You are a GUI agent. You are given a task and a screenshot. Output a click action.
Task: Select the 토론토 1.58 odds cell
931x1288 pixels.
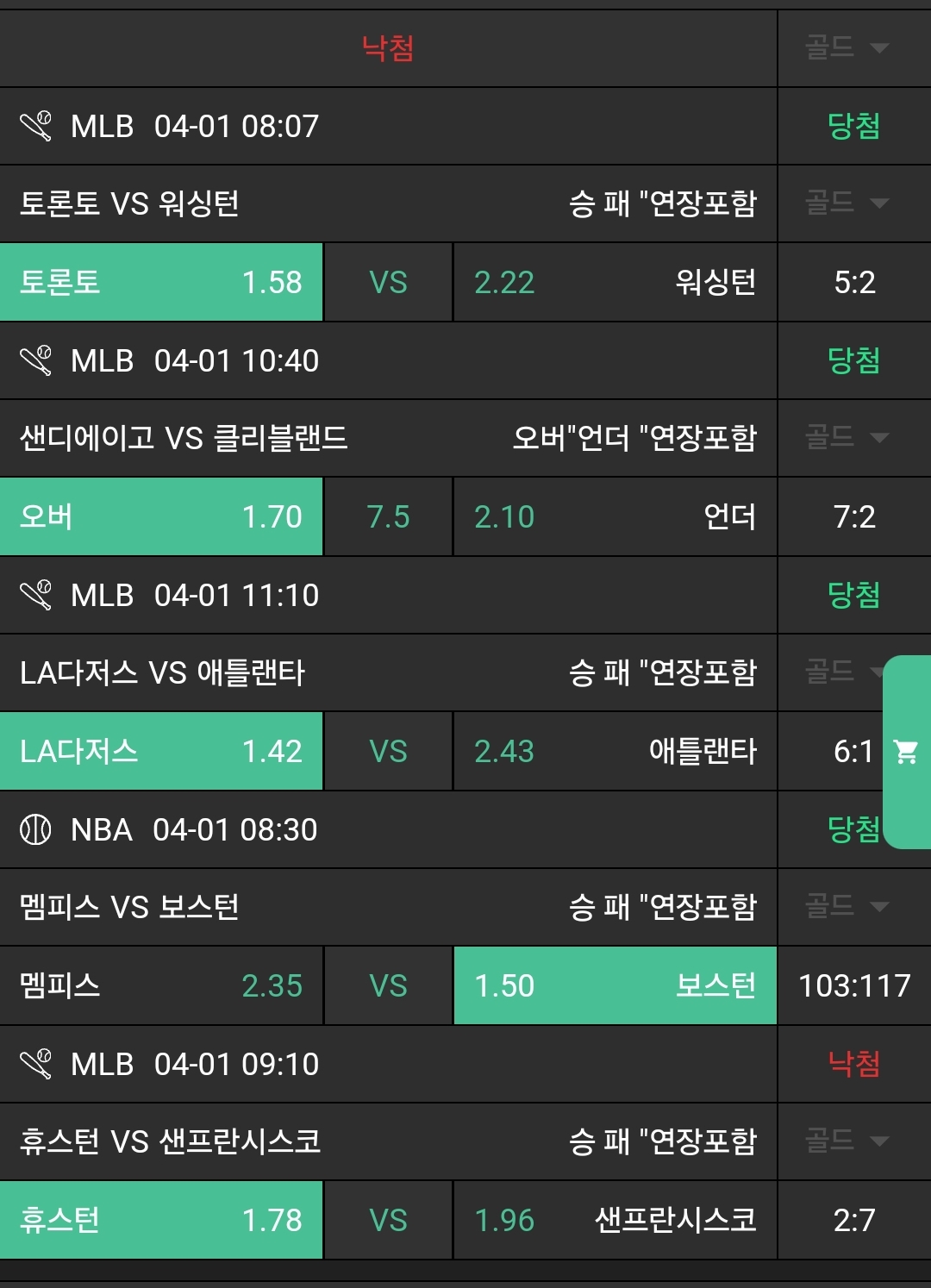pyautogui.click(x=161, y=282)
